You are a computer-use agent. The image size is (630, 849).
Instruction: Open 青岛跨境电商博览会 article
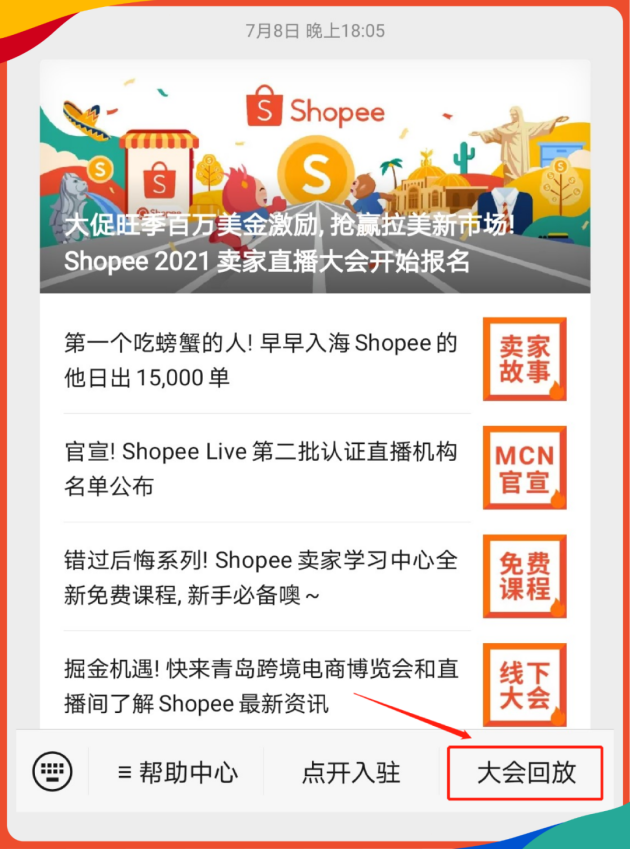point(261,686)
